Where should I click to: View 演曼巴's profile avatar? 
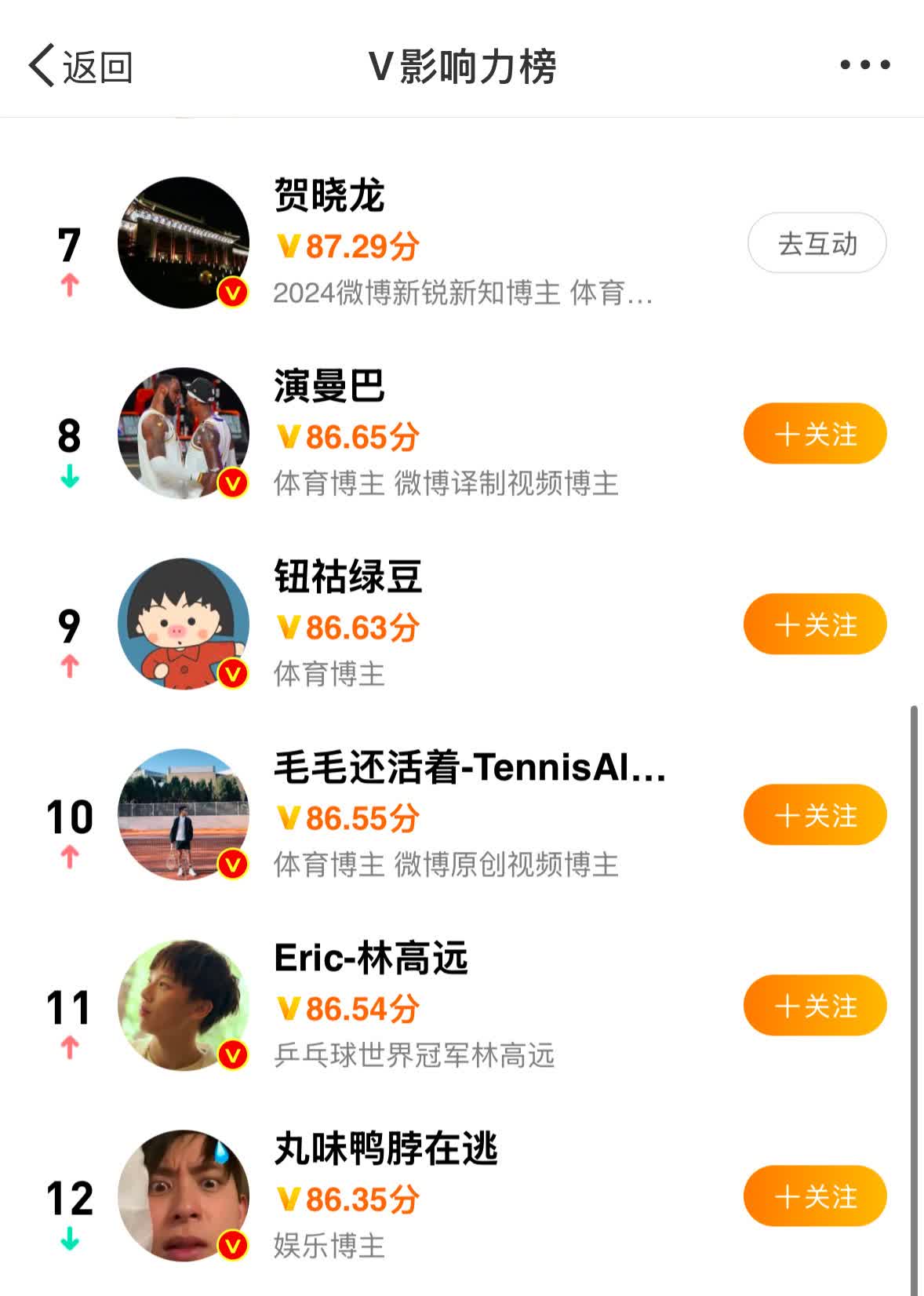tap(184, 434)
